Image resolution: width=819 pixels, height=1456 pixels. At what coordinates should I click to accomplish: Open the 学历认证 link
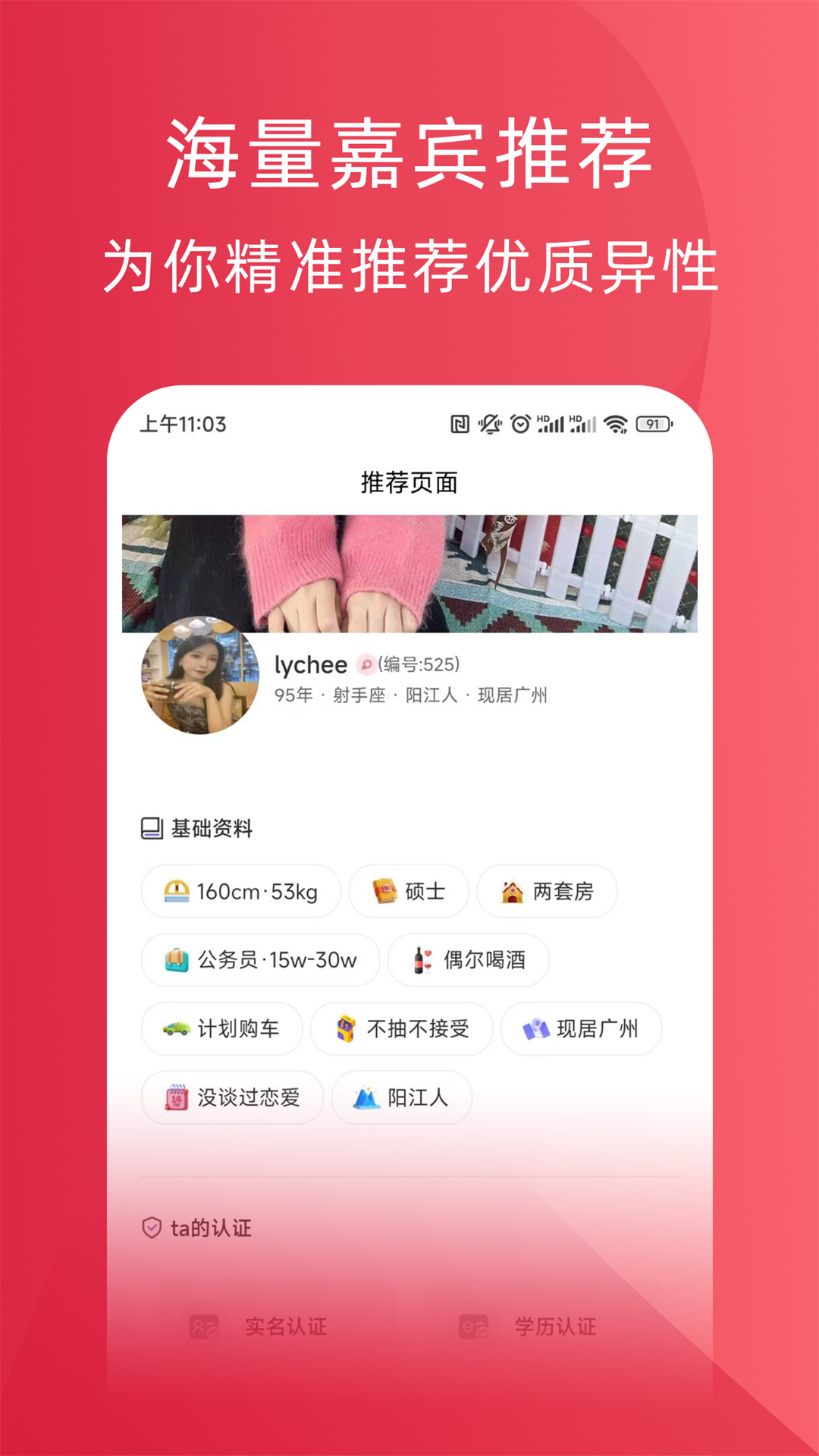[x=554, y=1326]
